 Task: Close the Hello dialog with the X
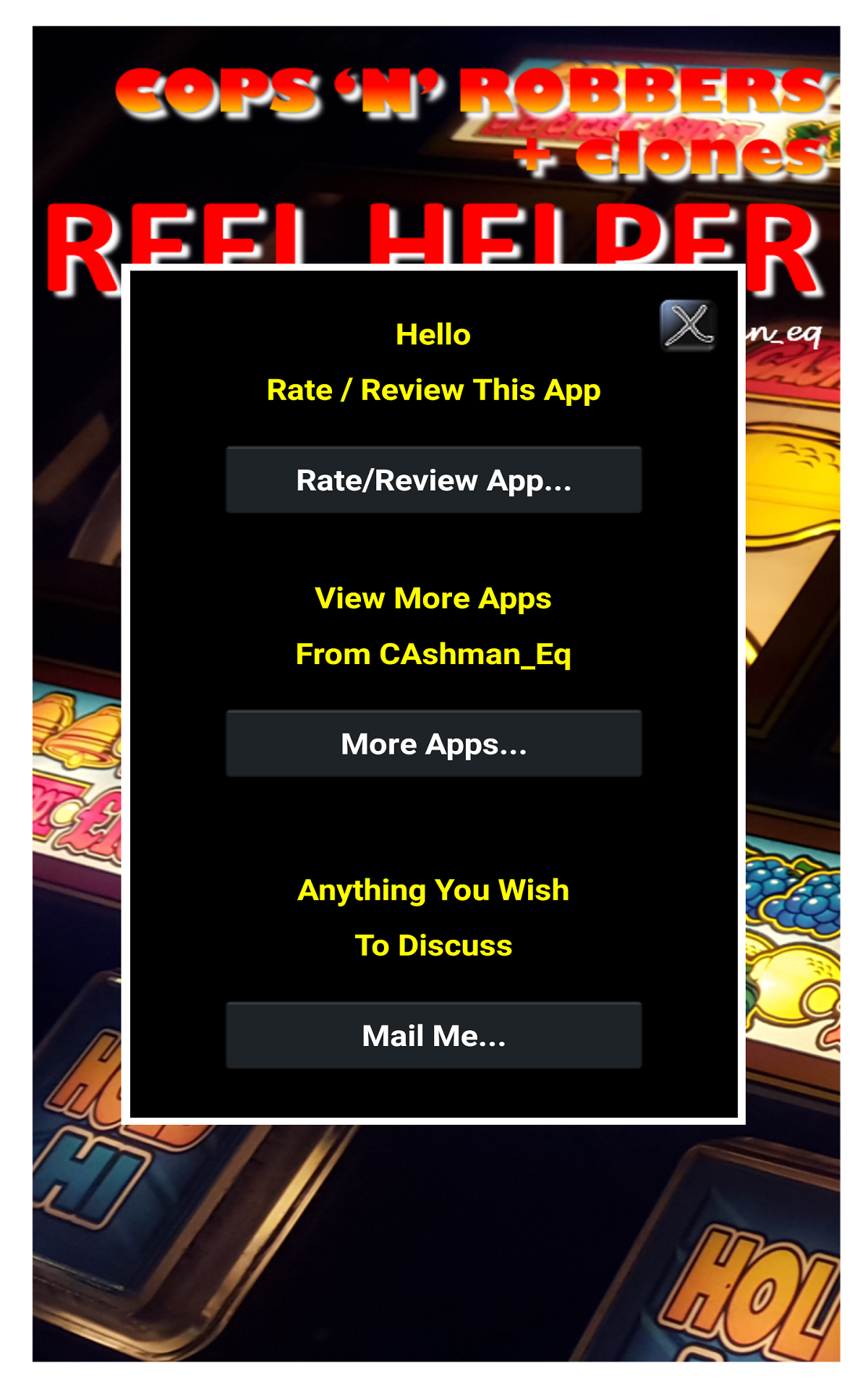(x=687, y=325)
